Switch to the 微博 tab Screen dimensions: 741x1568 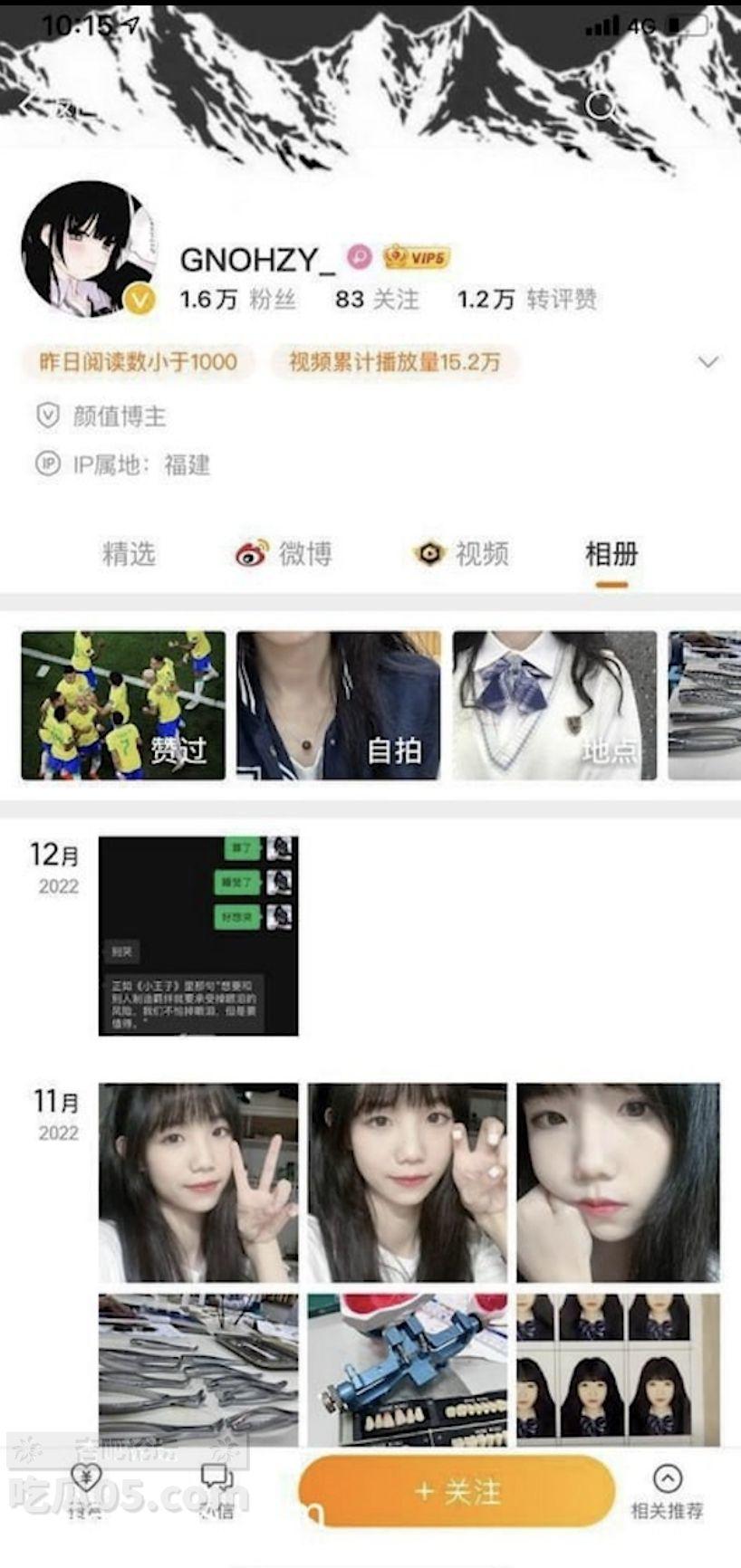tap(284, 553)
